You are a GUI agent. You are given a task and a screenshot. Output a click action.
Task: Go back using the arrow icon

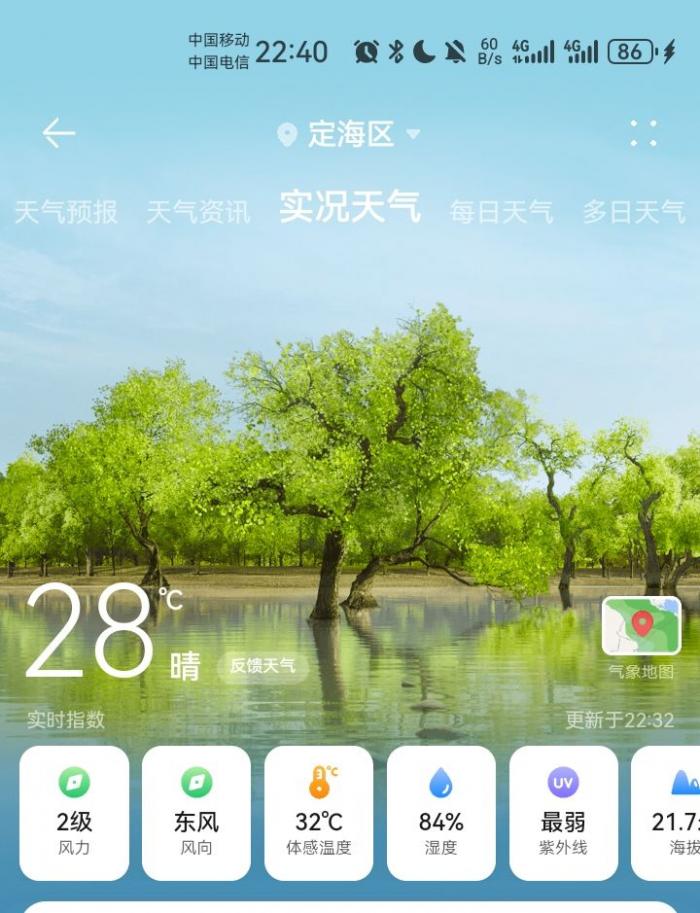tap(59, 133)
